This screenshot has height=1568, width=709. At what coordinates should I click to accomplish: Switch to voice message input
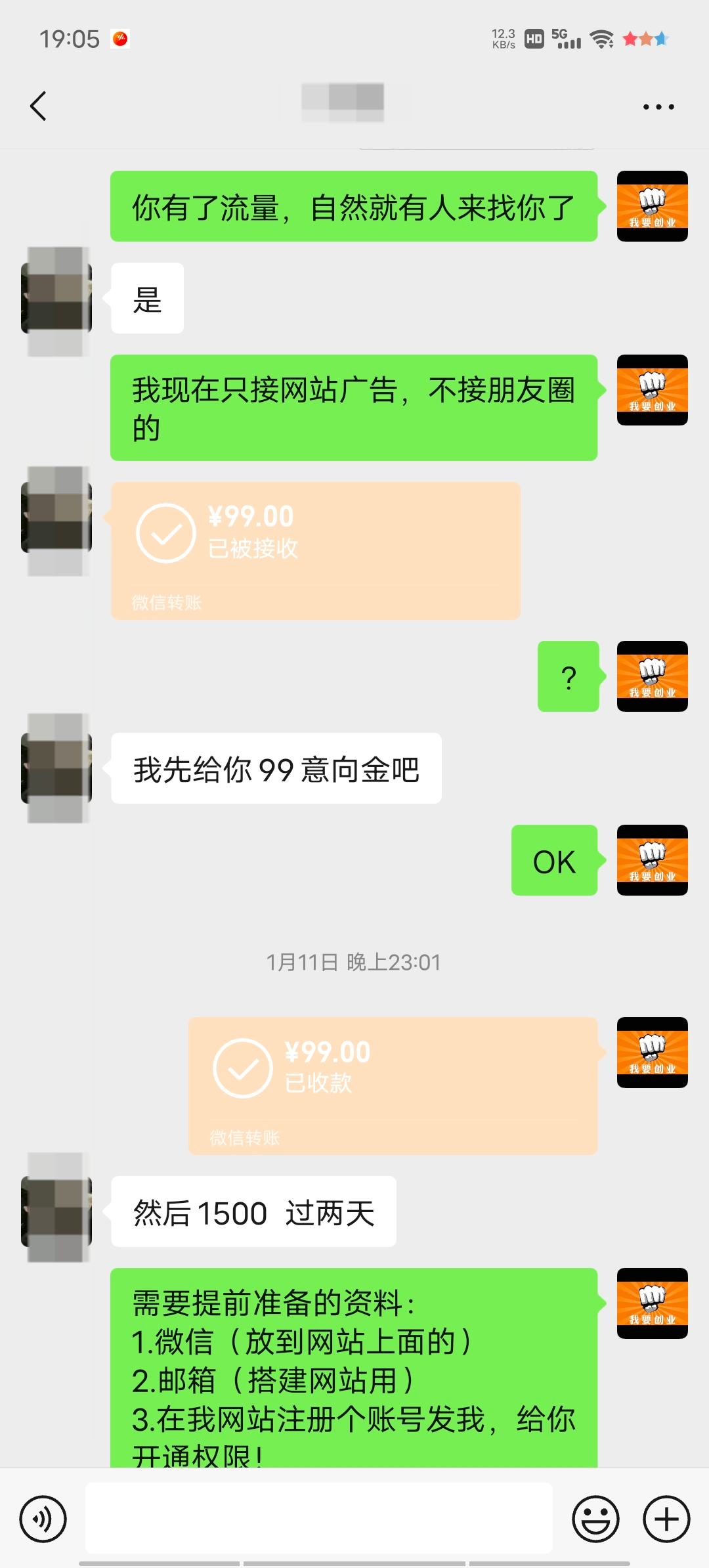click(x=43, y=1519)
